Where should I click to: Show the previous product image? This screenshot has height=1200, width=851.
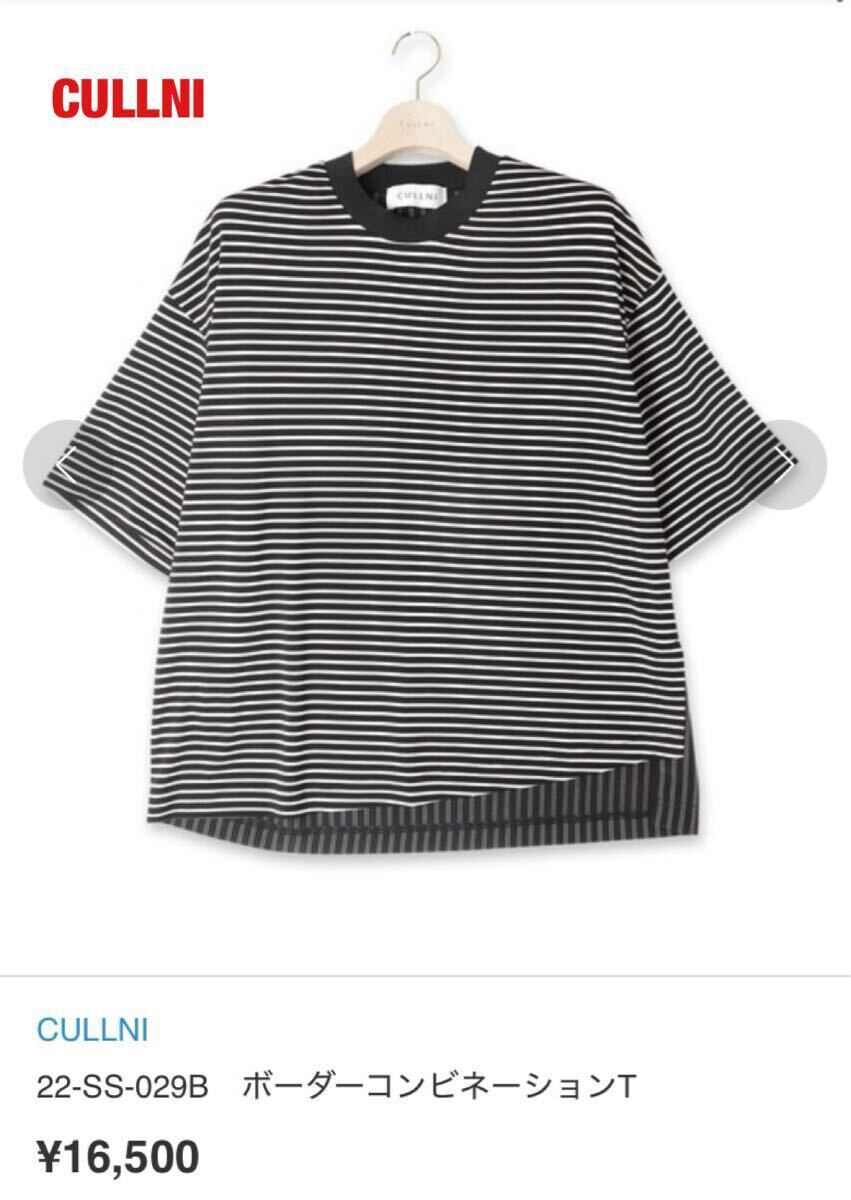[52, 466]
